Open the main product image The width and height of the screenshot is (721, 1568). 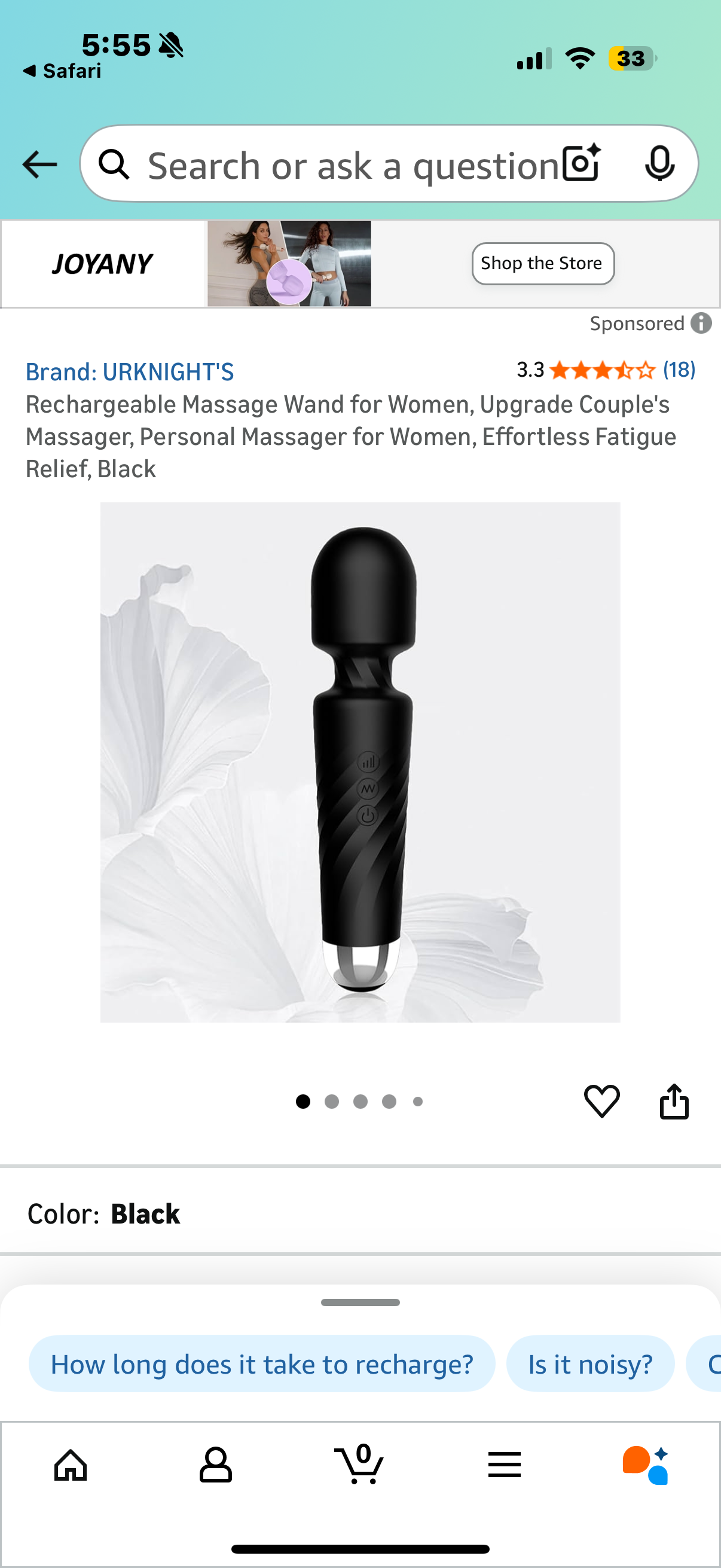point(360,761)
